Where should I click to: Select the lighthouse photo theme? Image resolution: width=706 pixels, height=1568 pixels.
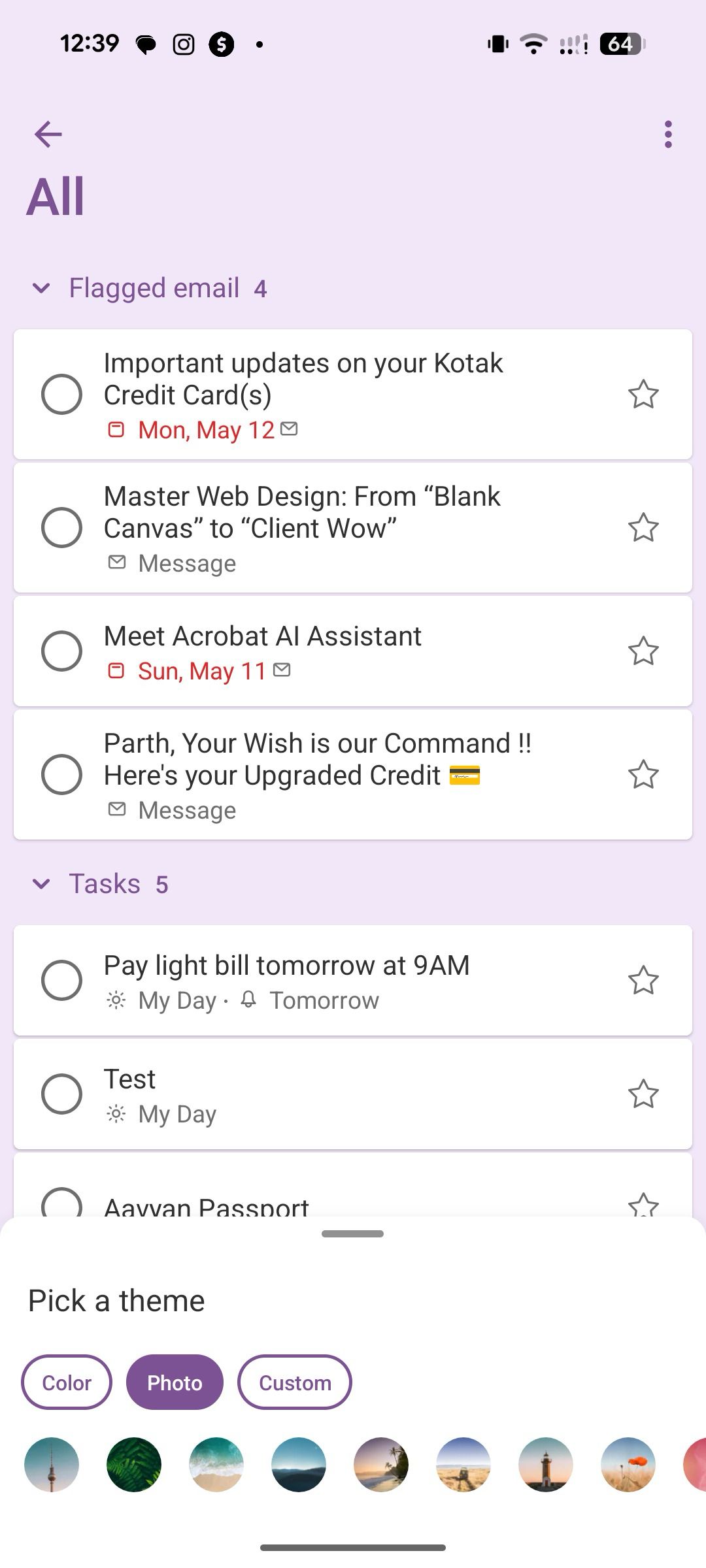[546, 1464]
